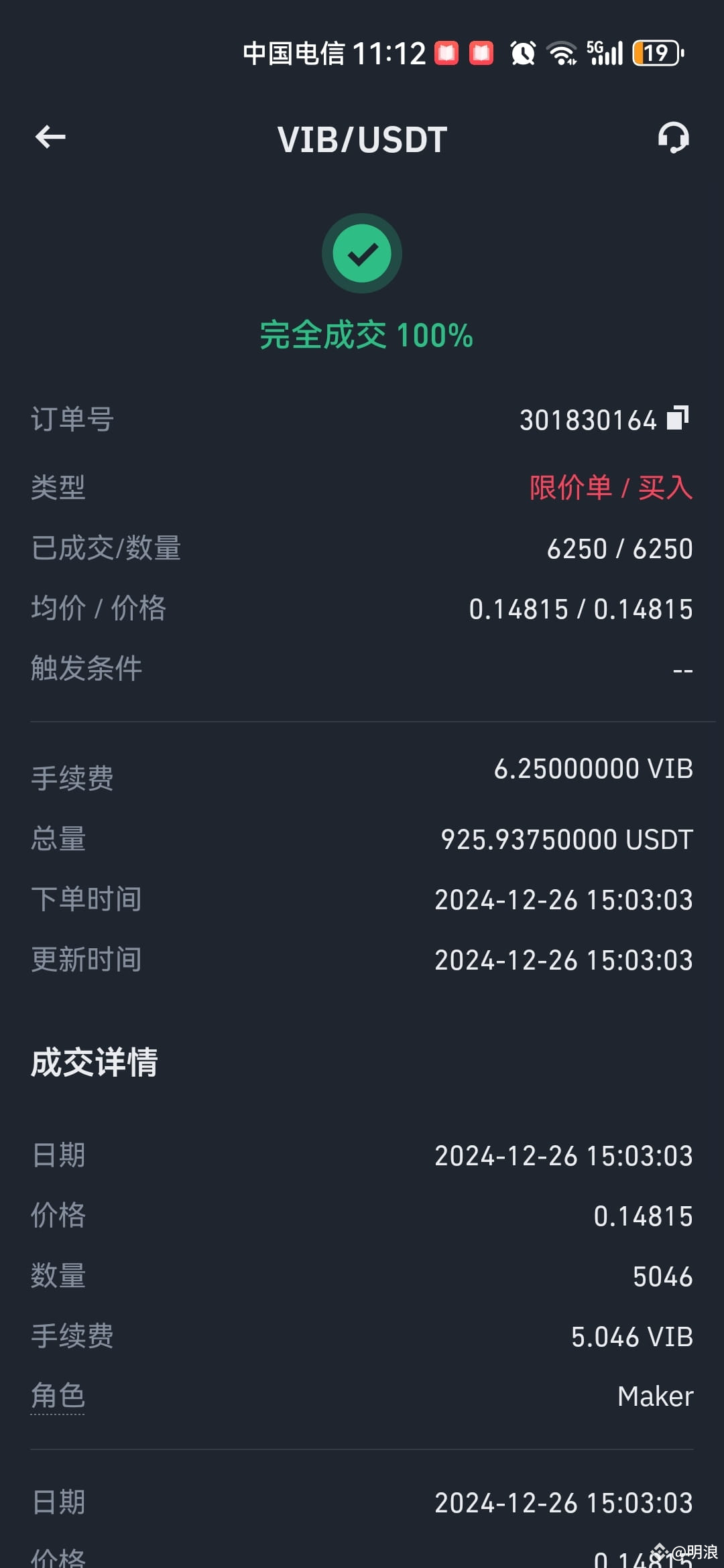Tap the back arrow to return
Viewport: 724px width, 1568px height.
coord(49,137)
